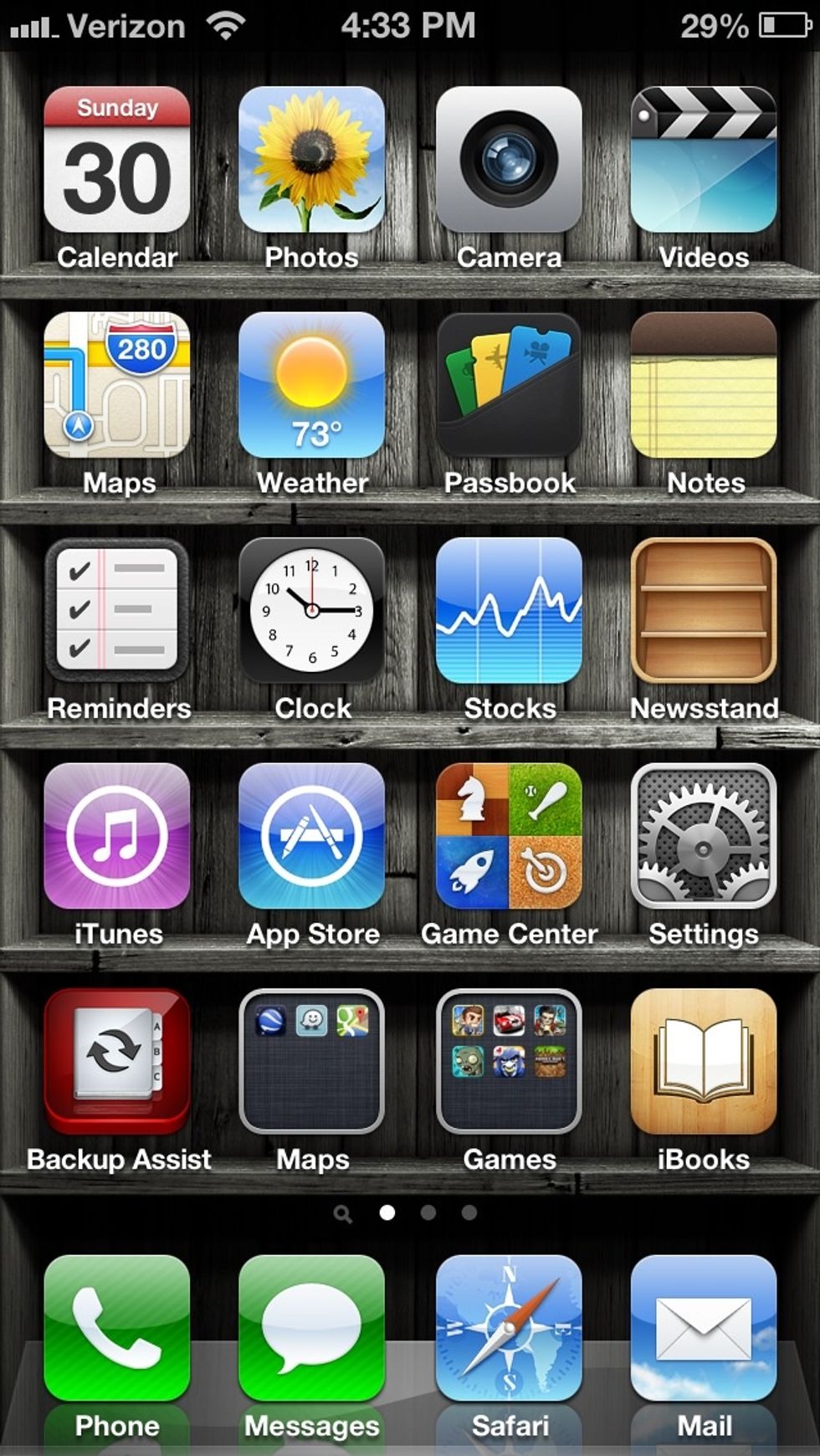Expand the Games folder

point(509,1061)
